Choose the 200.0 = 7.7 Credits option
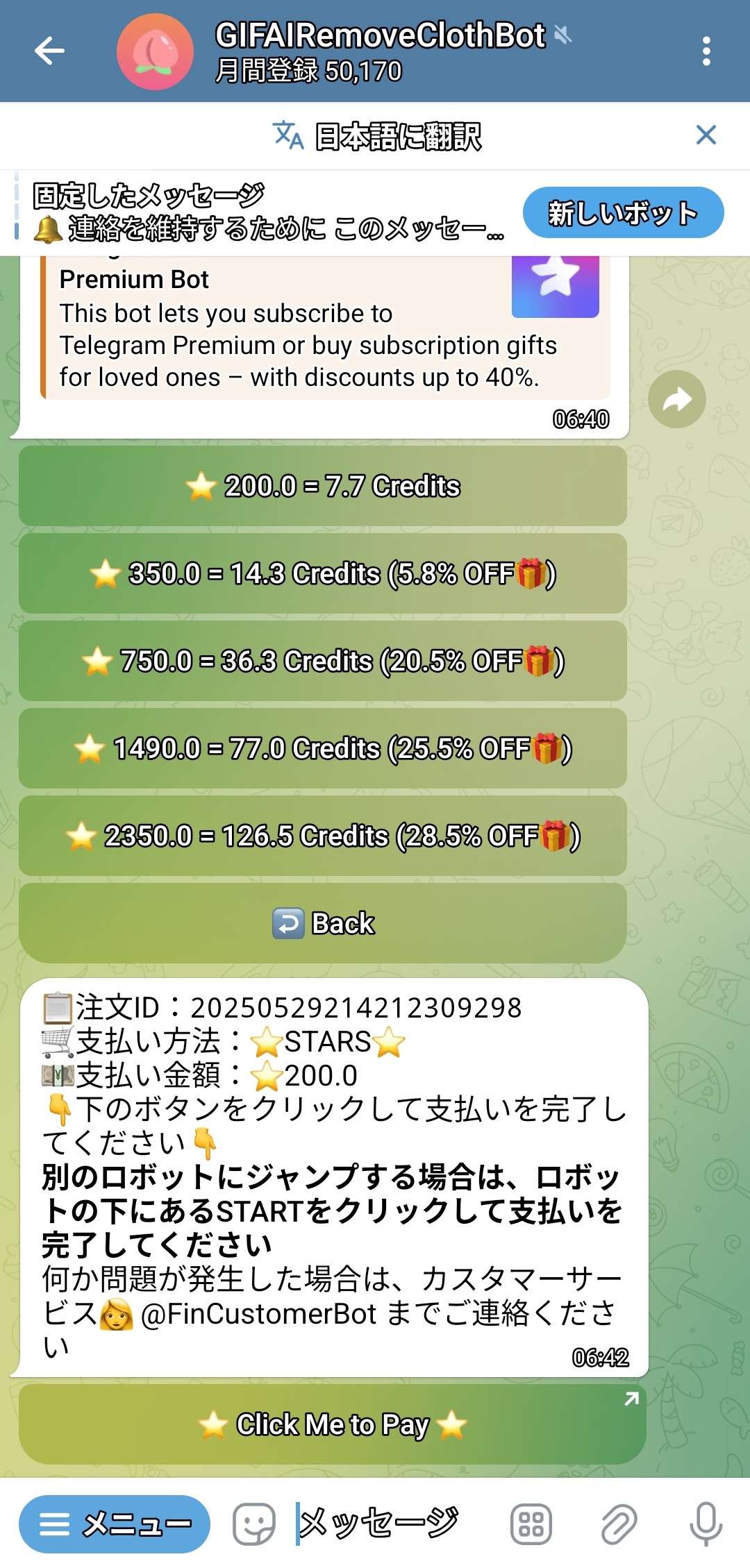 point(324,486)
